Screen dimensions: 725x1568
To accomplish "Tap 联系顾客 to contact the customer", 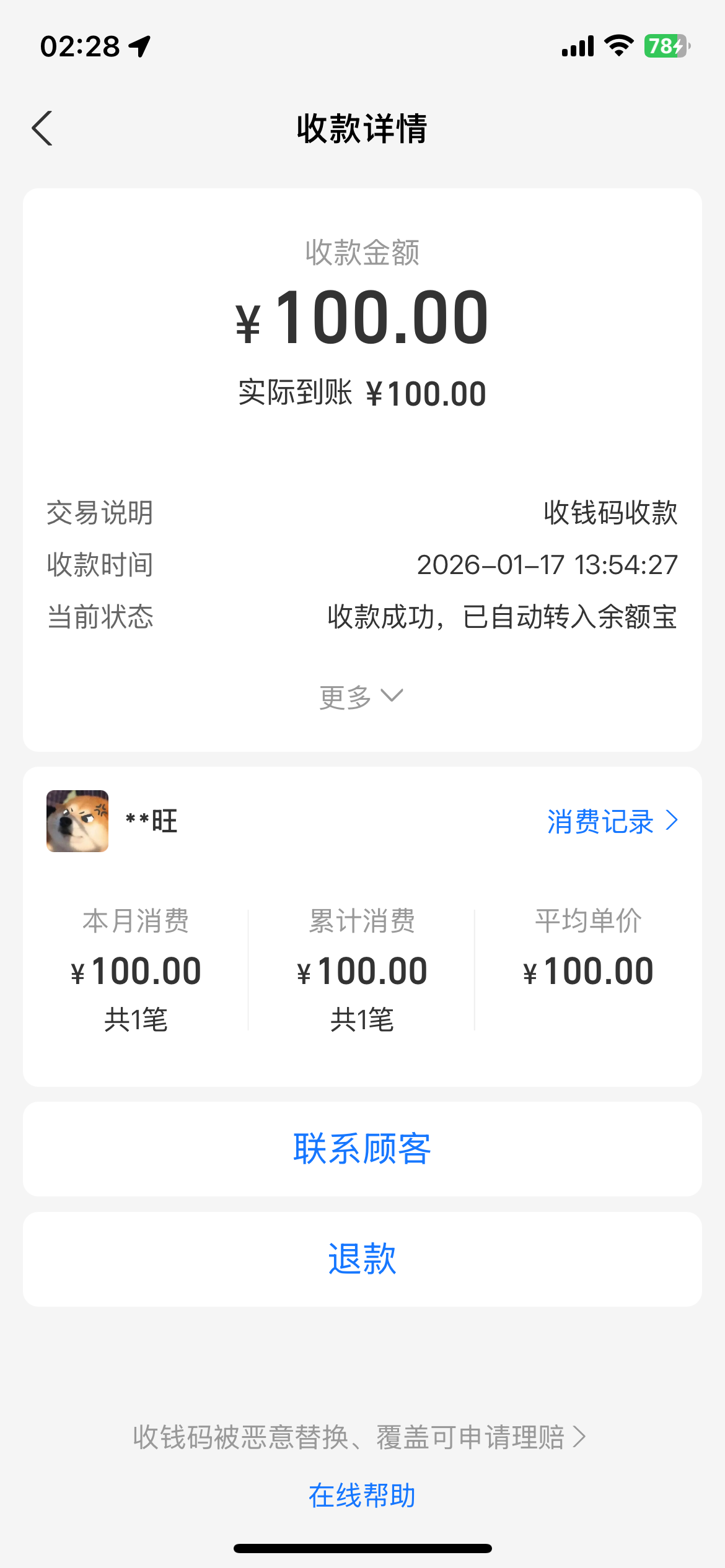I will (362, 1148).
